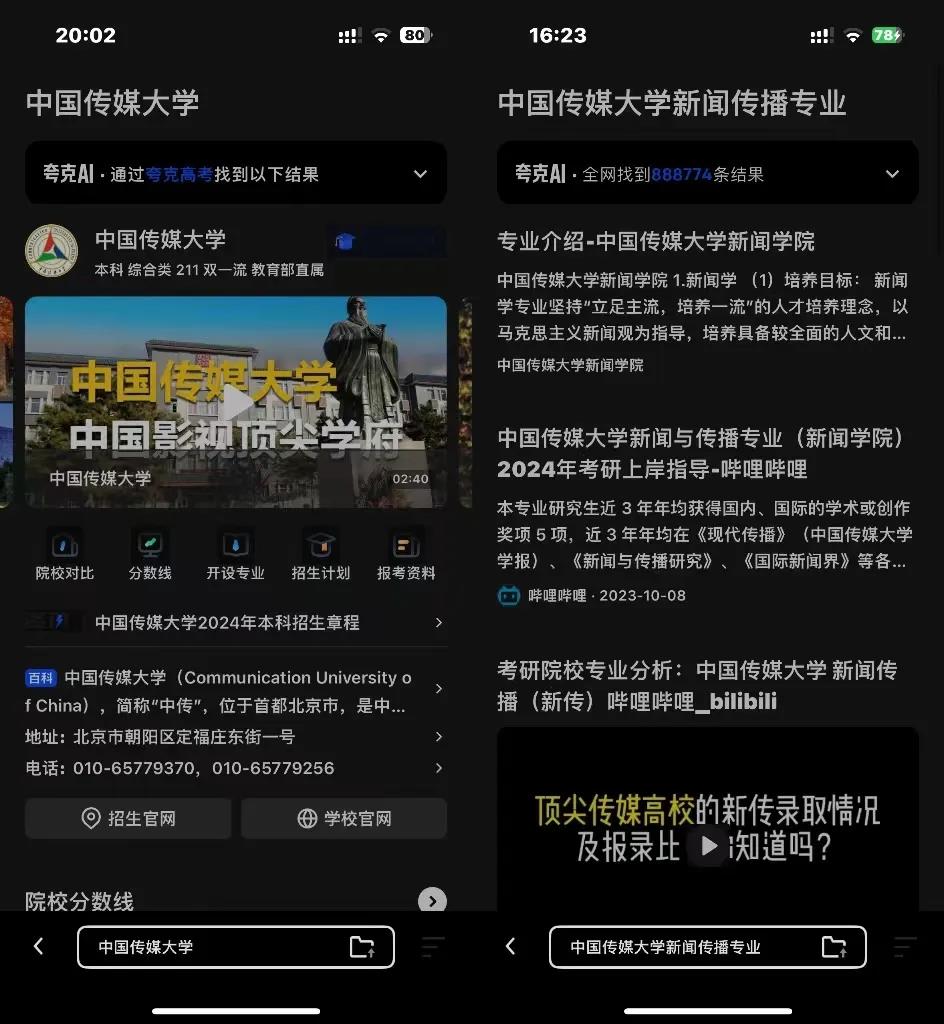Open the save-to-folder icon in left search bar
The width and height of the screenshot is (944, 1024).
coord(362,946)
